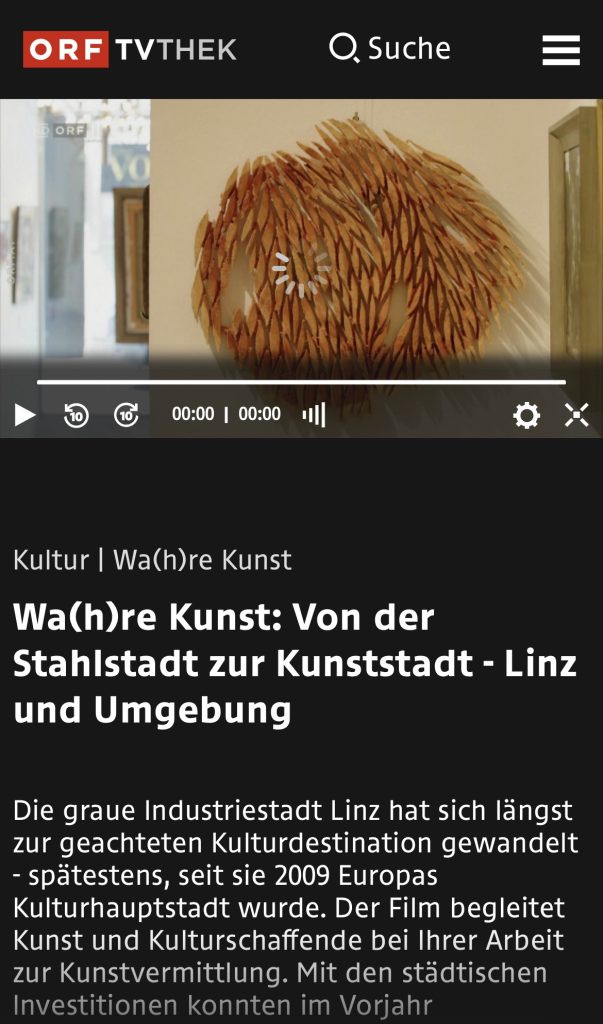This screenshot has height=1024, width=603.
Task: Open the Suche search
Action: tap(390, 48)
